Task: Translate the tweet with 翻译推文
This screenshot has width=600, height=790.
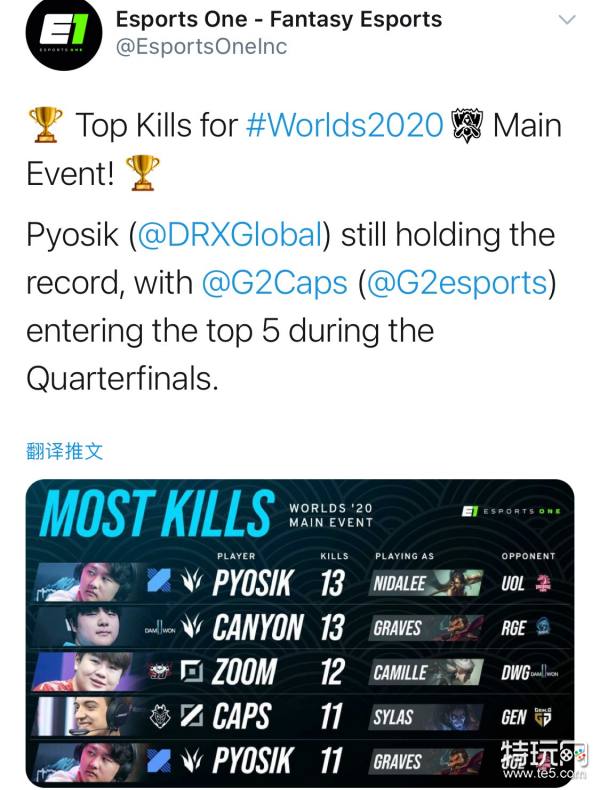Action: [x=64, y=451]
